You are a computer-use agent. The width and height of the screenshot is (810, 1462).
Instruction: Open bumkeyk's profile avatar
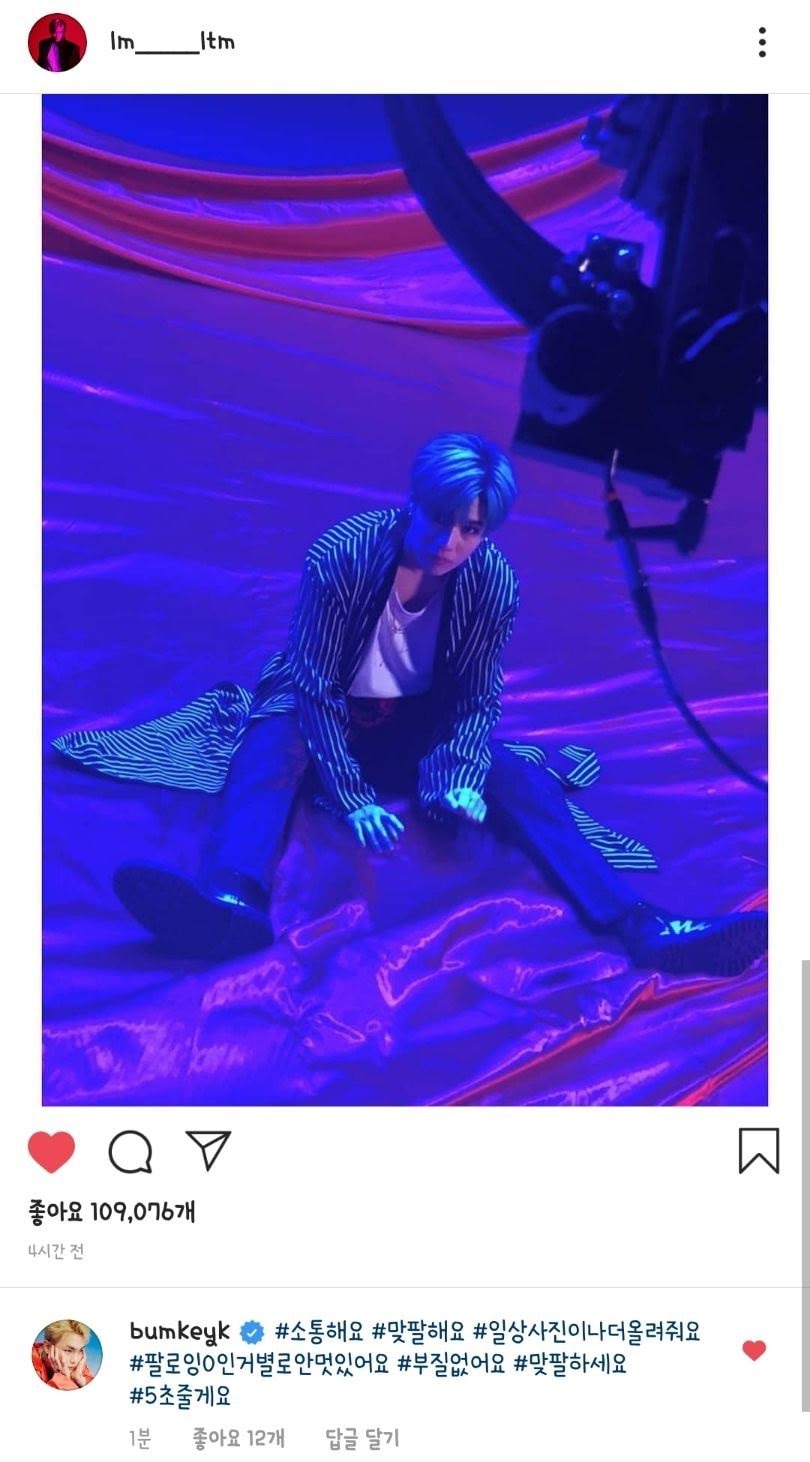67,1354
